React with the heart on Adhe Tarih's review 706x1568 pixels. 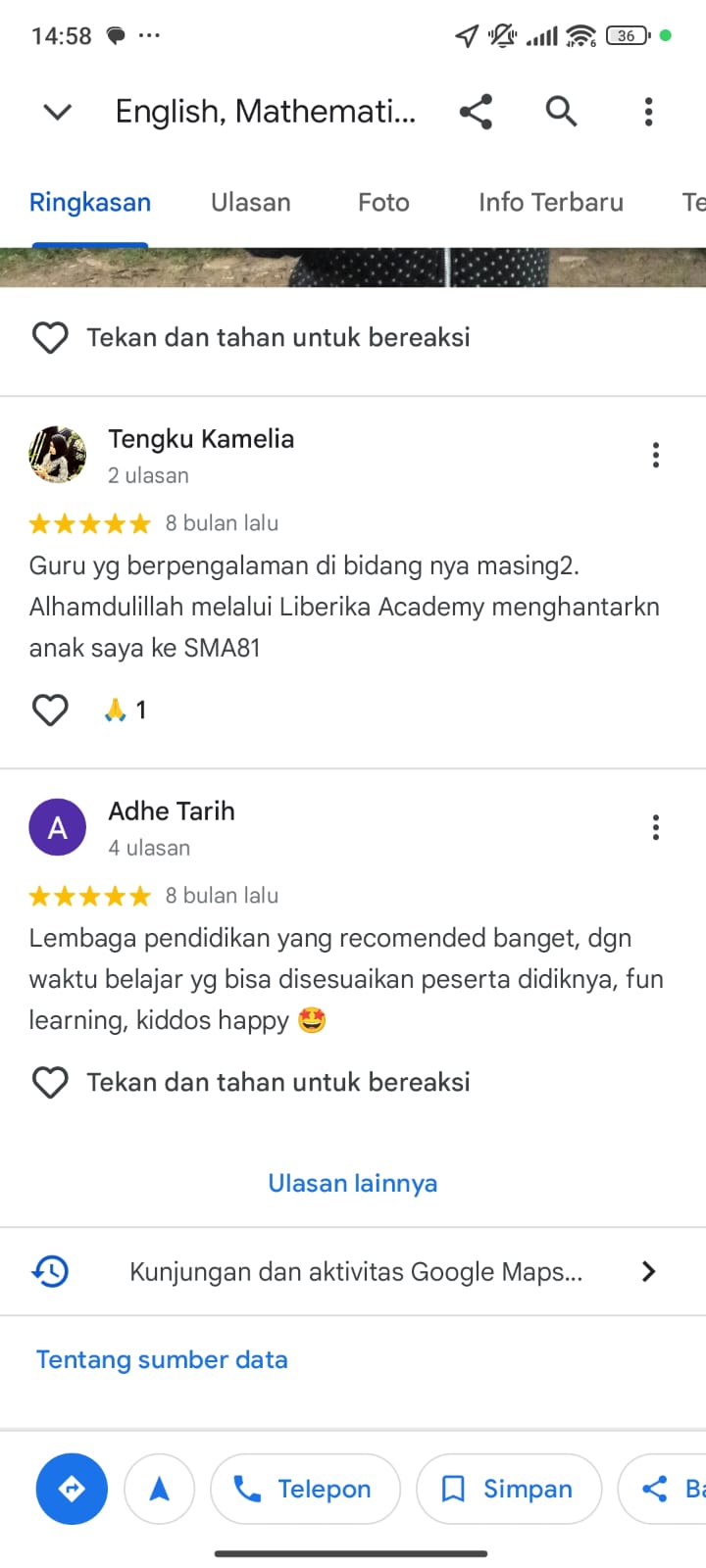click(50, 1082)
